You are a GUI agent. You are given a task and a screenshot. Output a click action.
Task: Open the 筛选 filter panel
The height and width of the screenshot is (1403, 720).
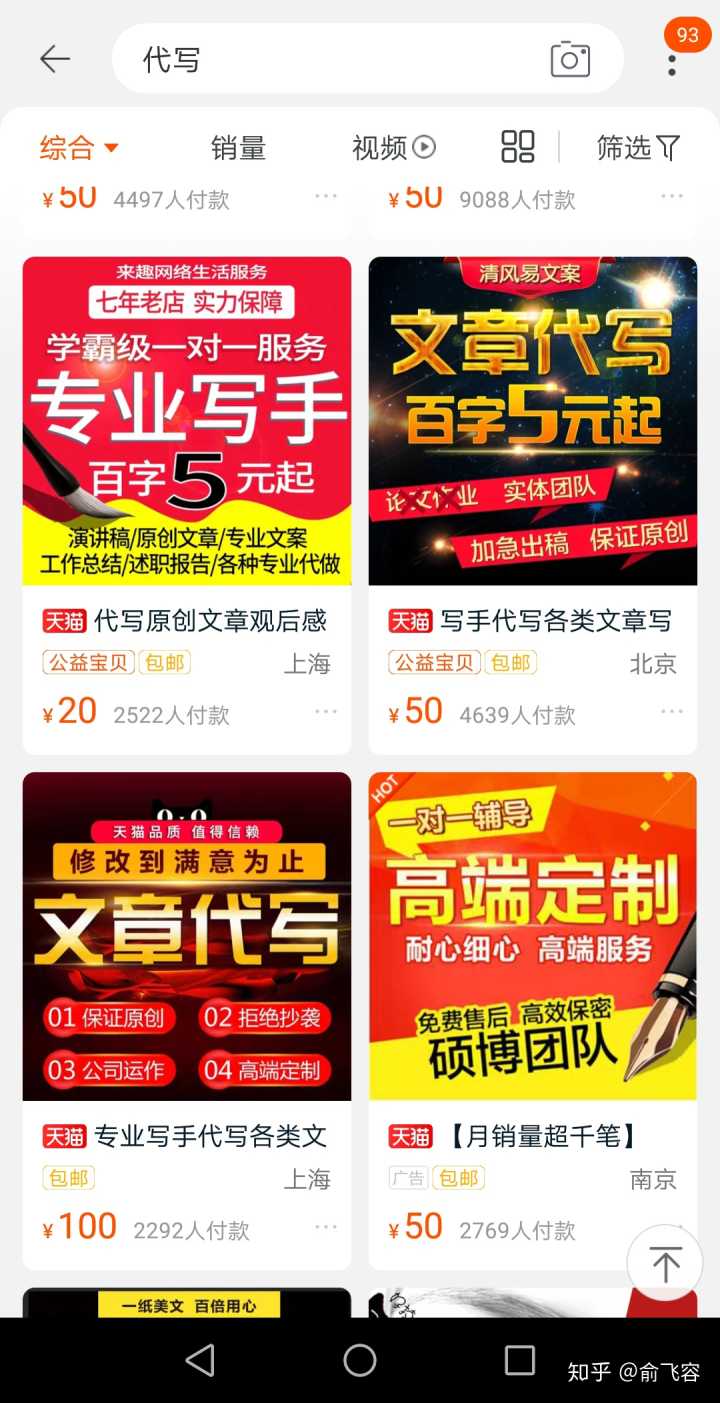click(x=638, y=148)
